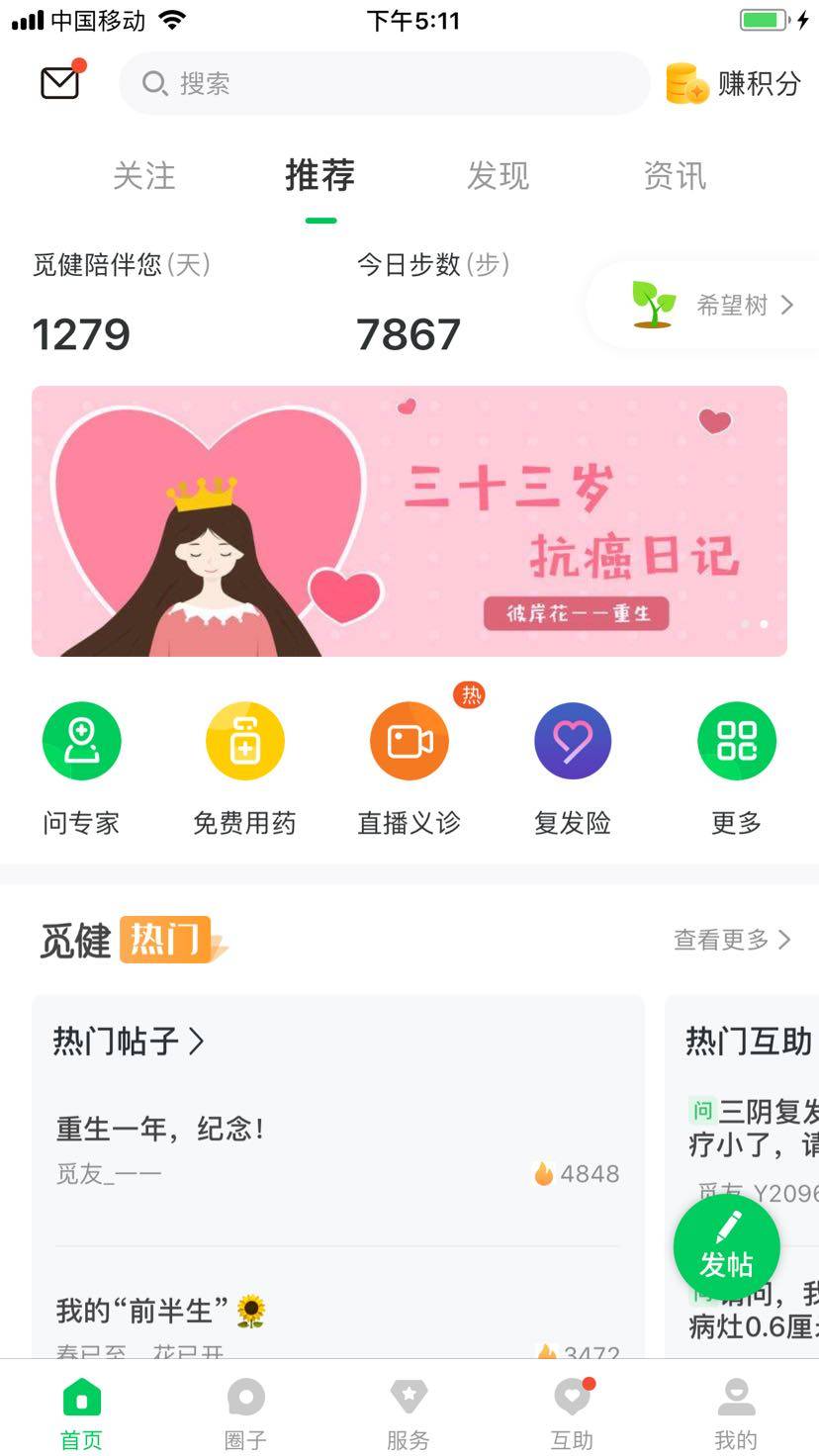The image size is (819, 1456).
Task: Open the mail inbox envelope icon
Action: (x=59, y=83)
